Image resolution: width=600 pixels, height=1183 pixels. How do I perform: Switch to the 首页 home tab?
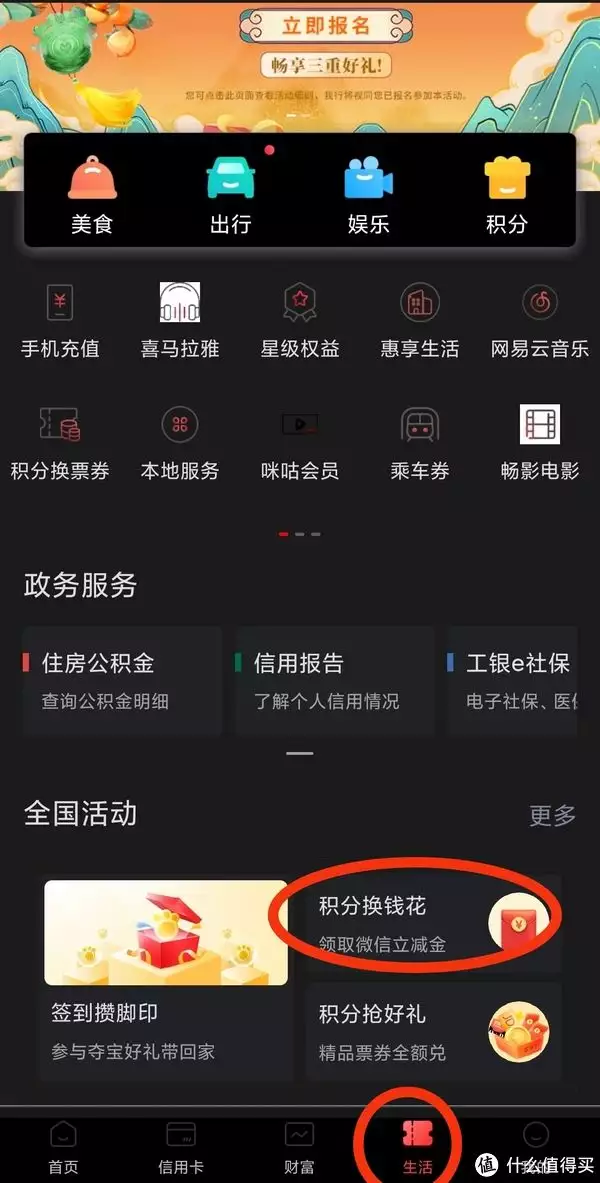tap(63, 1148)
